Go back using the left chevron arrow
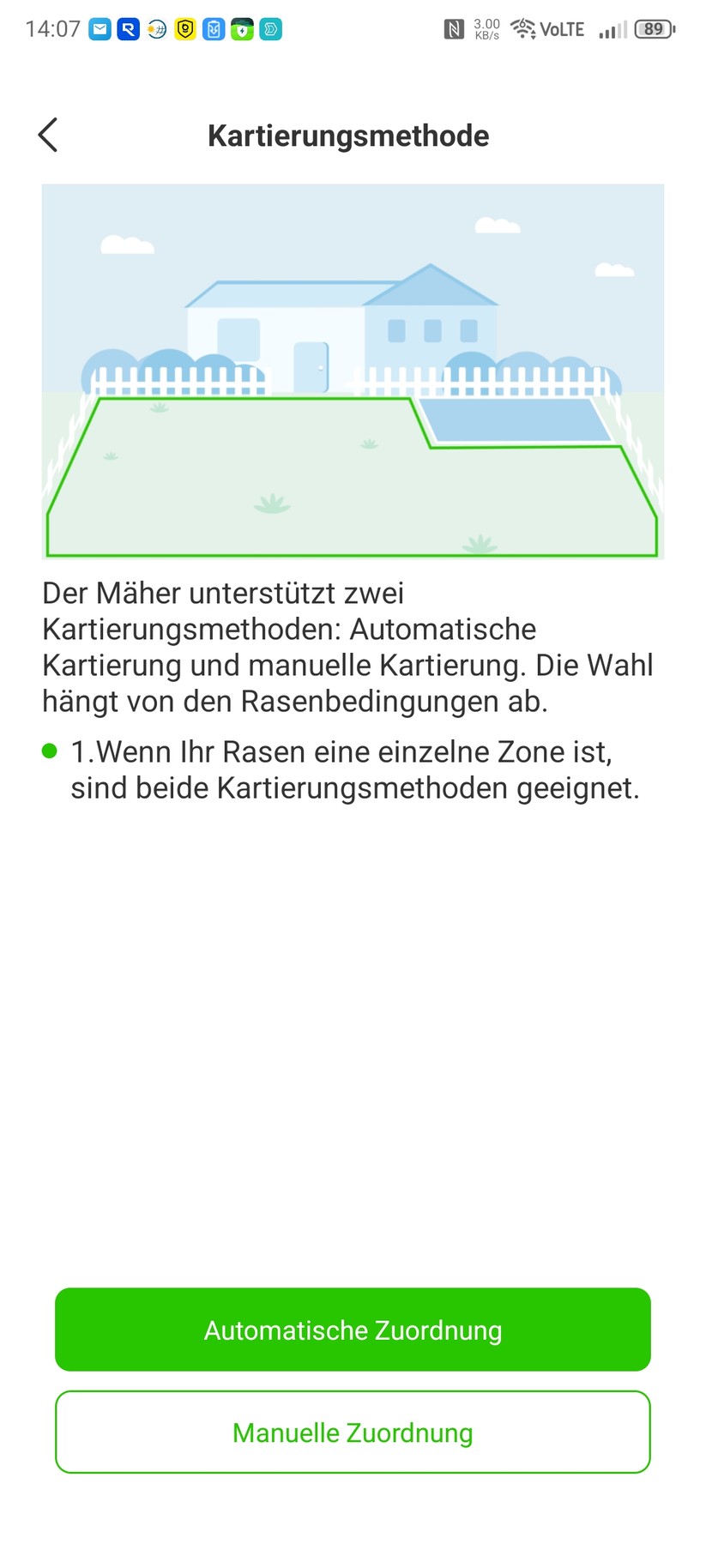The width and height of the screenshot is (706, 1568). coord(49,135)
